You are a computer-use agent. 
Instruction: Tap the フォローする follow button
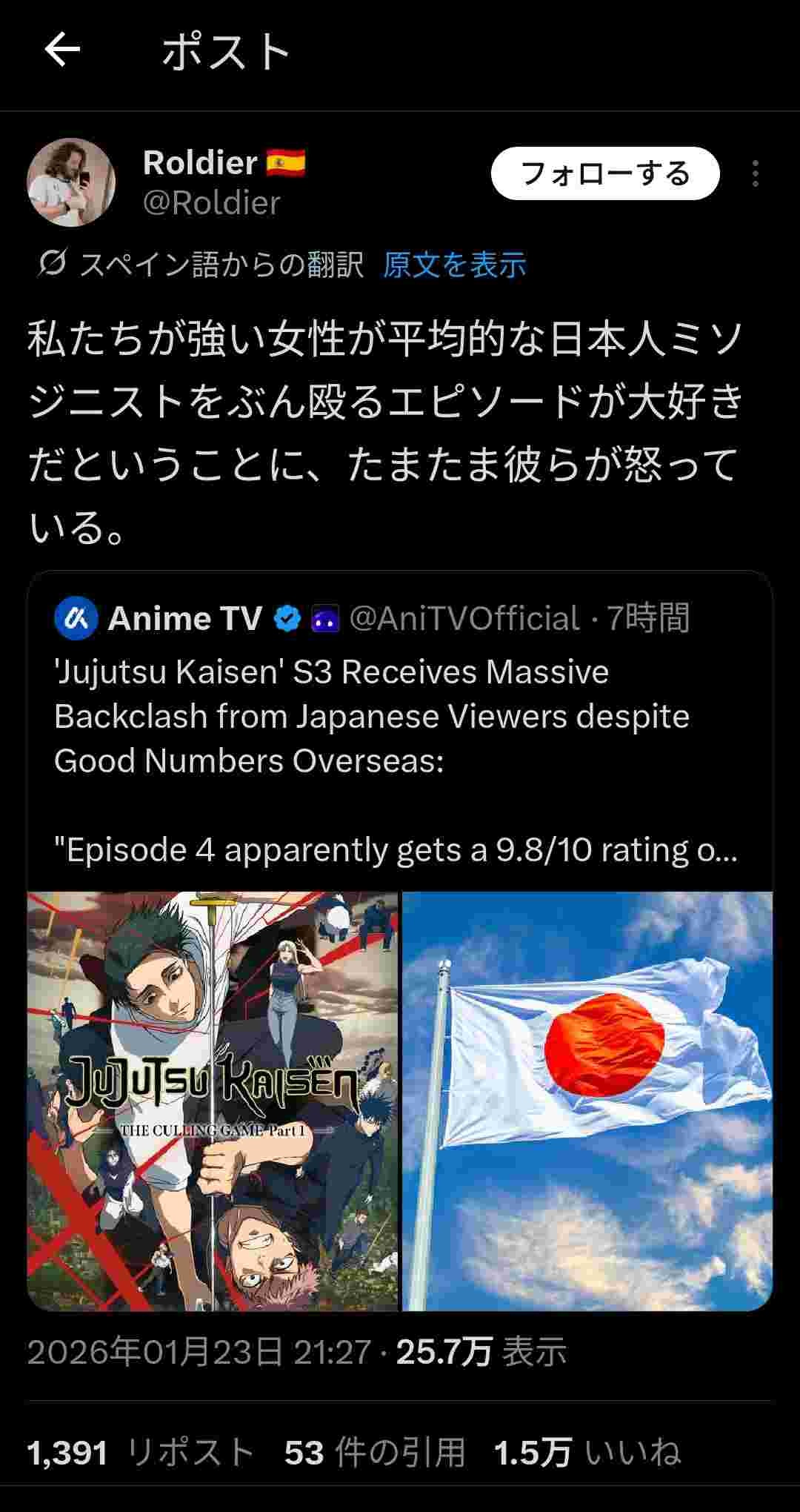[x=604, y=173]
